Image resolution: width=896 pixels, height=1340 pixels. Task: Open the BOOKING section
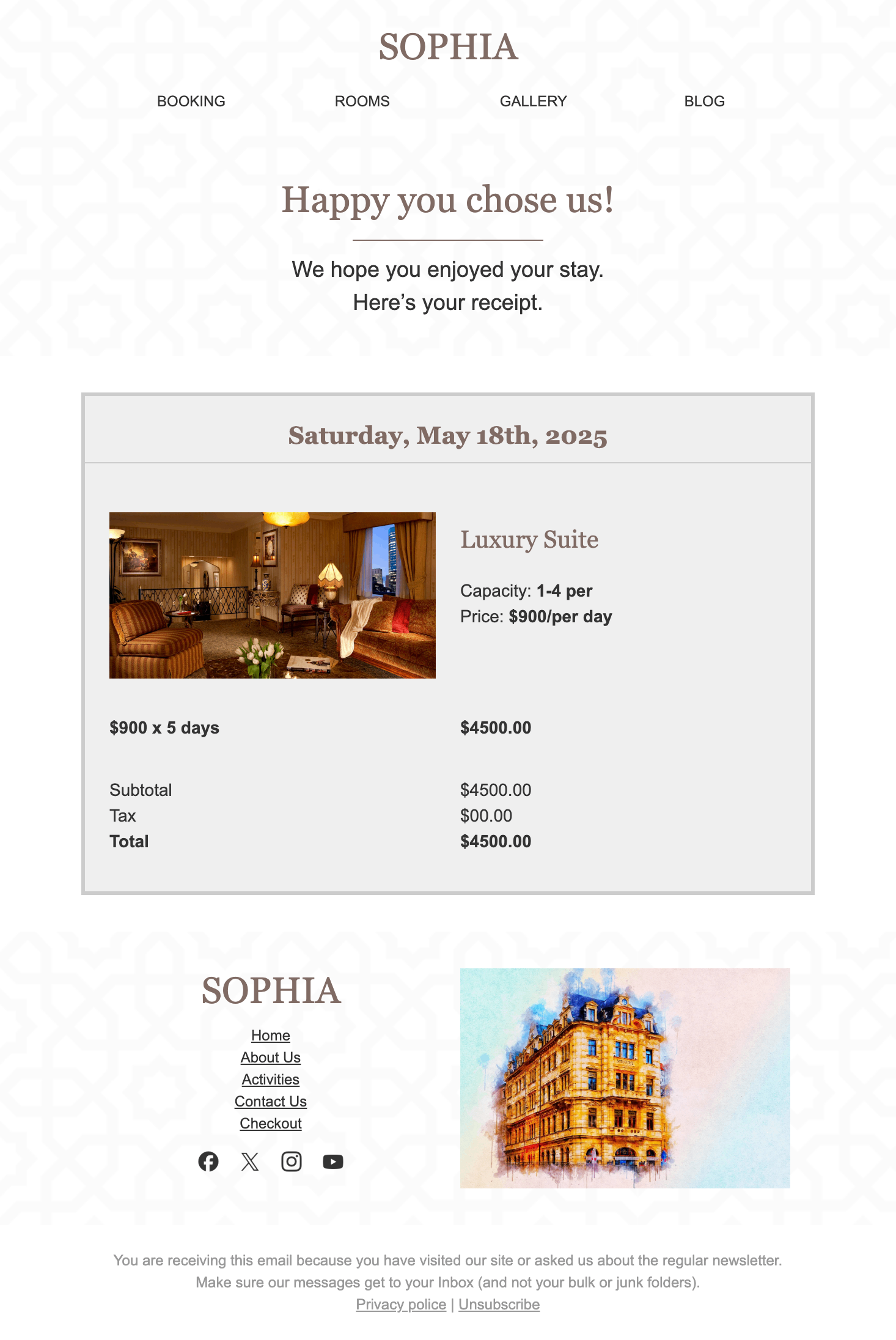tap(191, 101)
